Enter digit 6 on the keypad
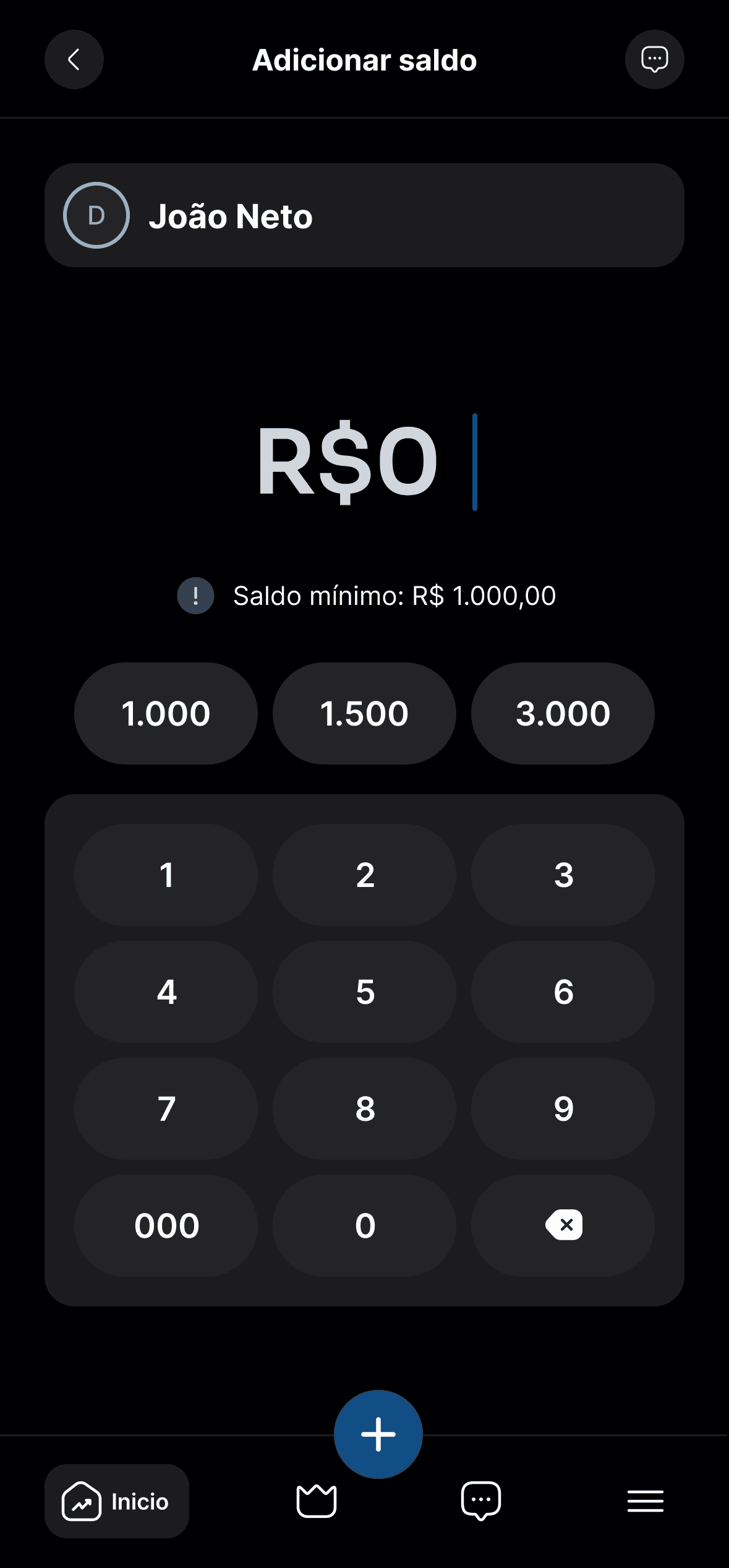The image size is (729, 1568). pyautogui.click(x=563, y=992)
